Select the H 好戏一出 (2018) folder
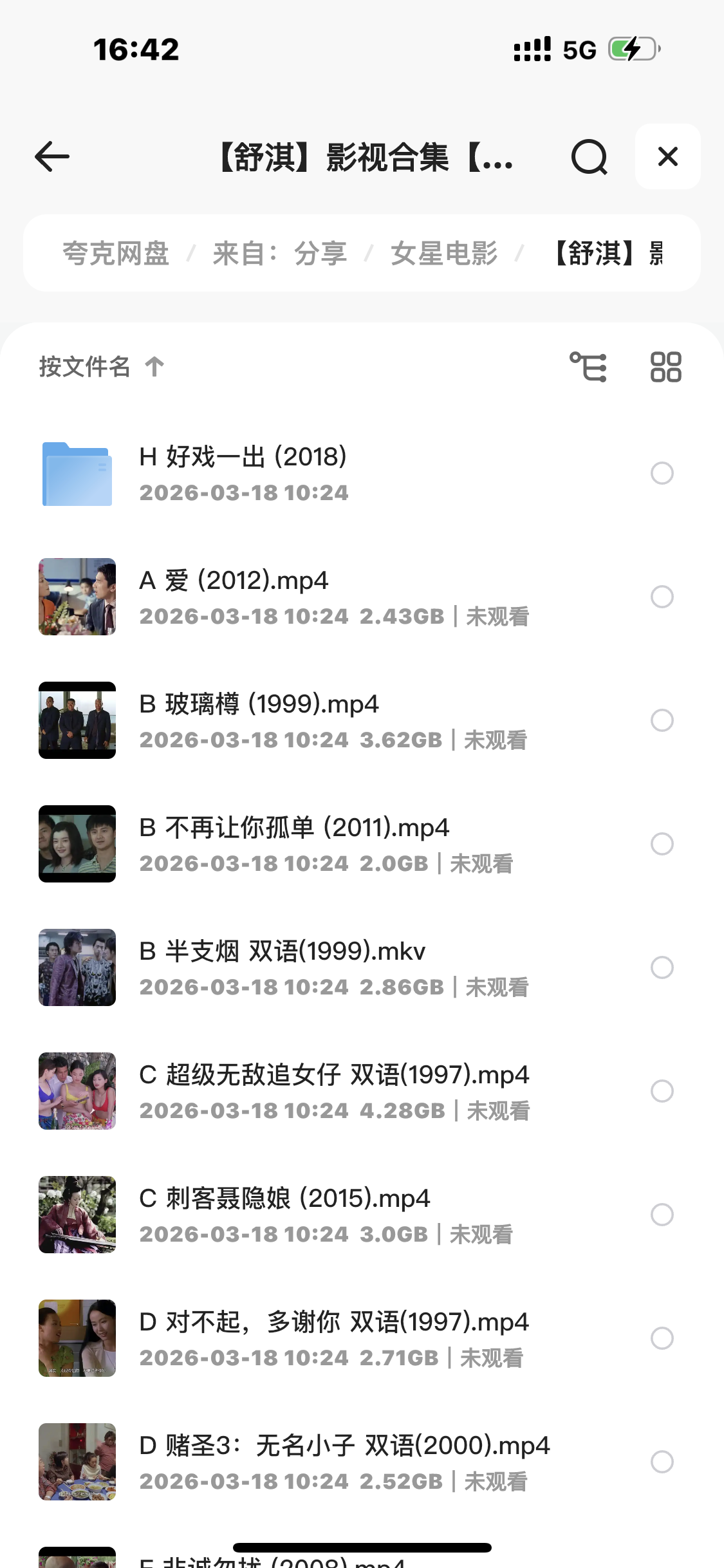The image size is (724, 1568). tap(662, 473)
